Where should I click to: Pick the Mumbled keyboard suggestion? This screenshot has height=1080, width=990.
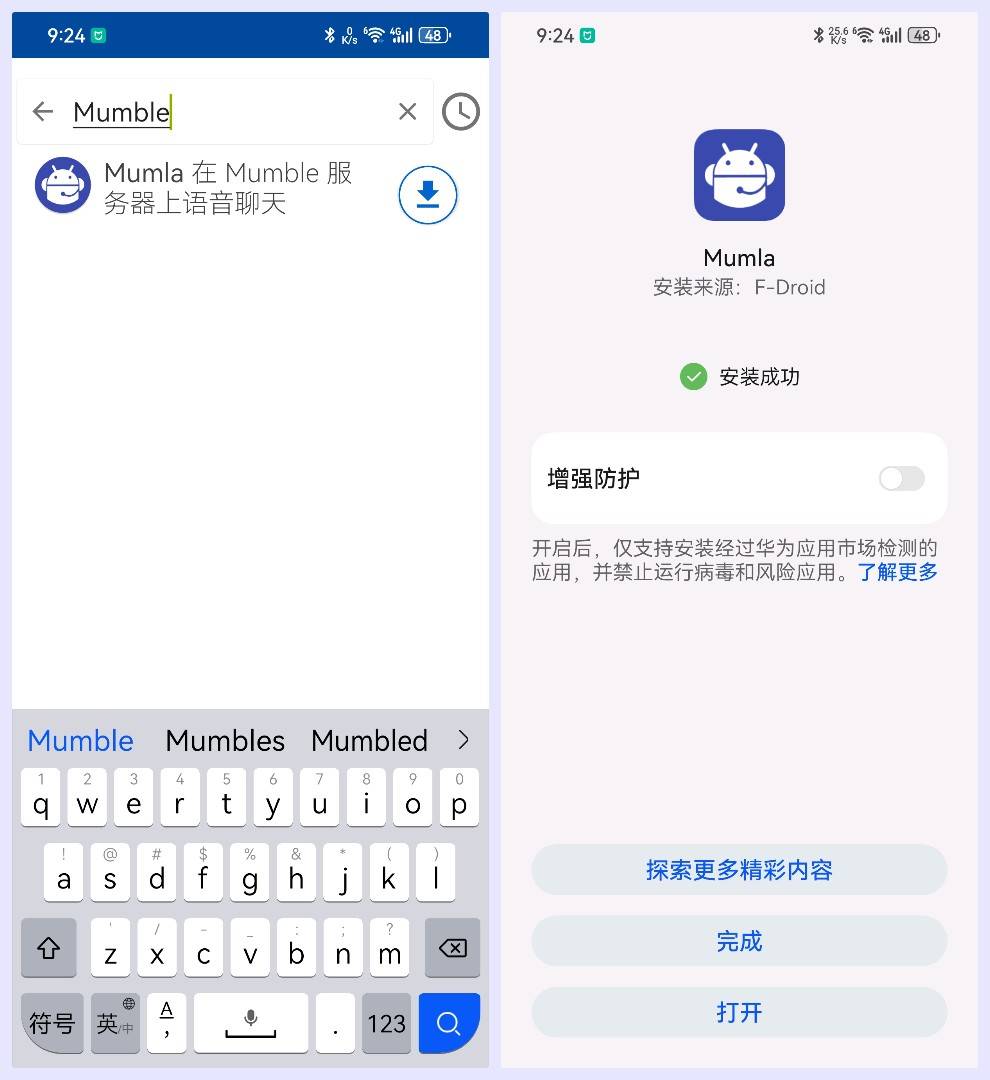(369, 741)
